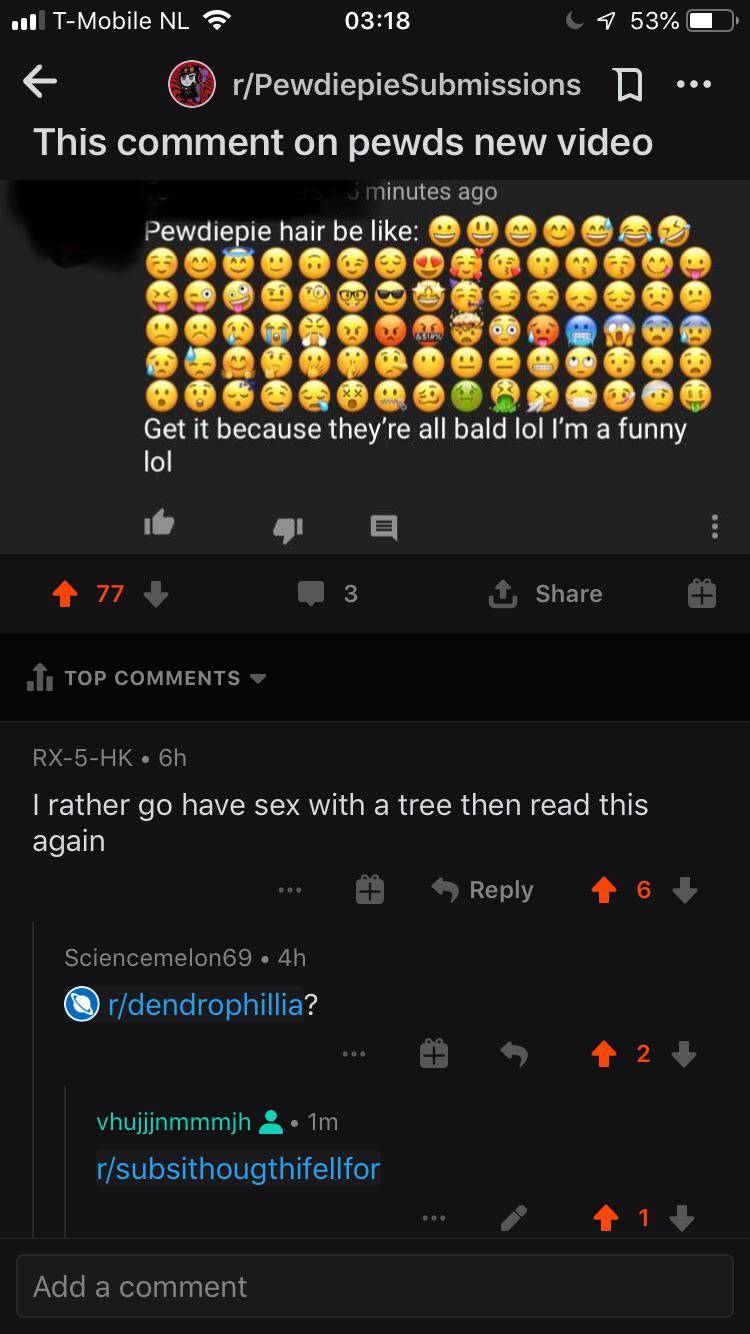Reply to RX-5-HK's comment
Image resolution: width=750 pixels, height=1334 pixels.
pos(483,890)
